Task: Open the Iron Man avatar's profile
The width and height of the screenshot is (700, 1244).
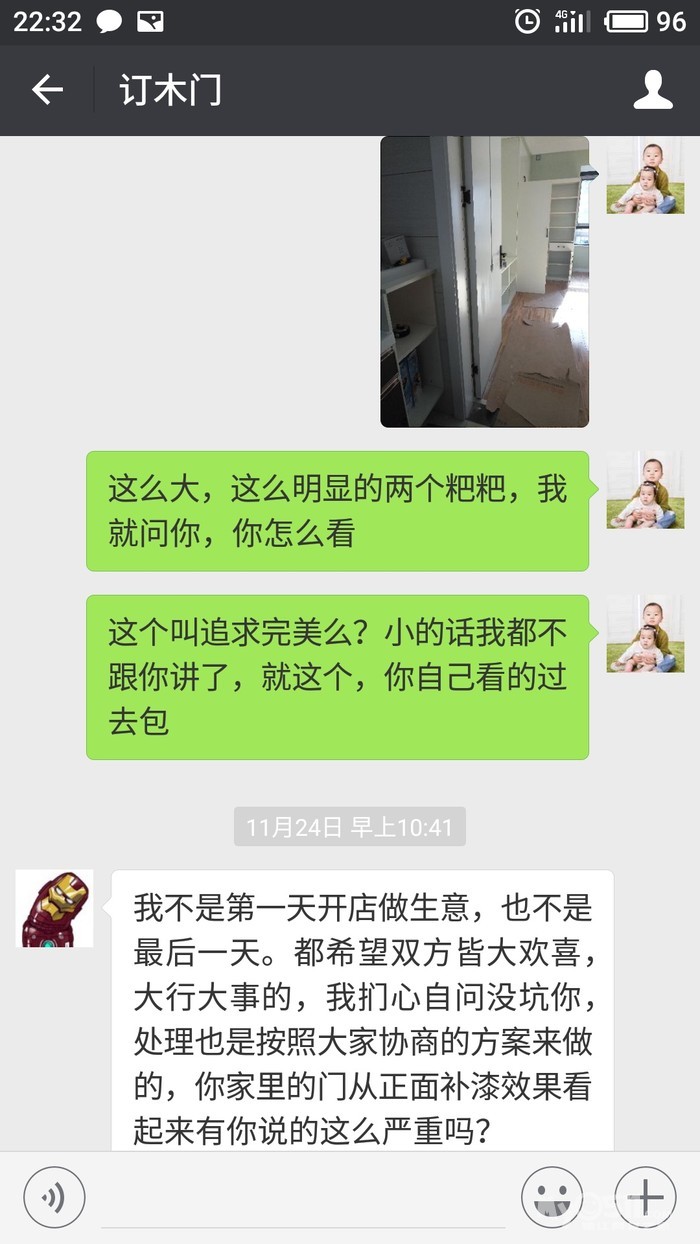Action: click(x=55, y=908)
